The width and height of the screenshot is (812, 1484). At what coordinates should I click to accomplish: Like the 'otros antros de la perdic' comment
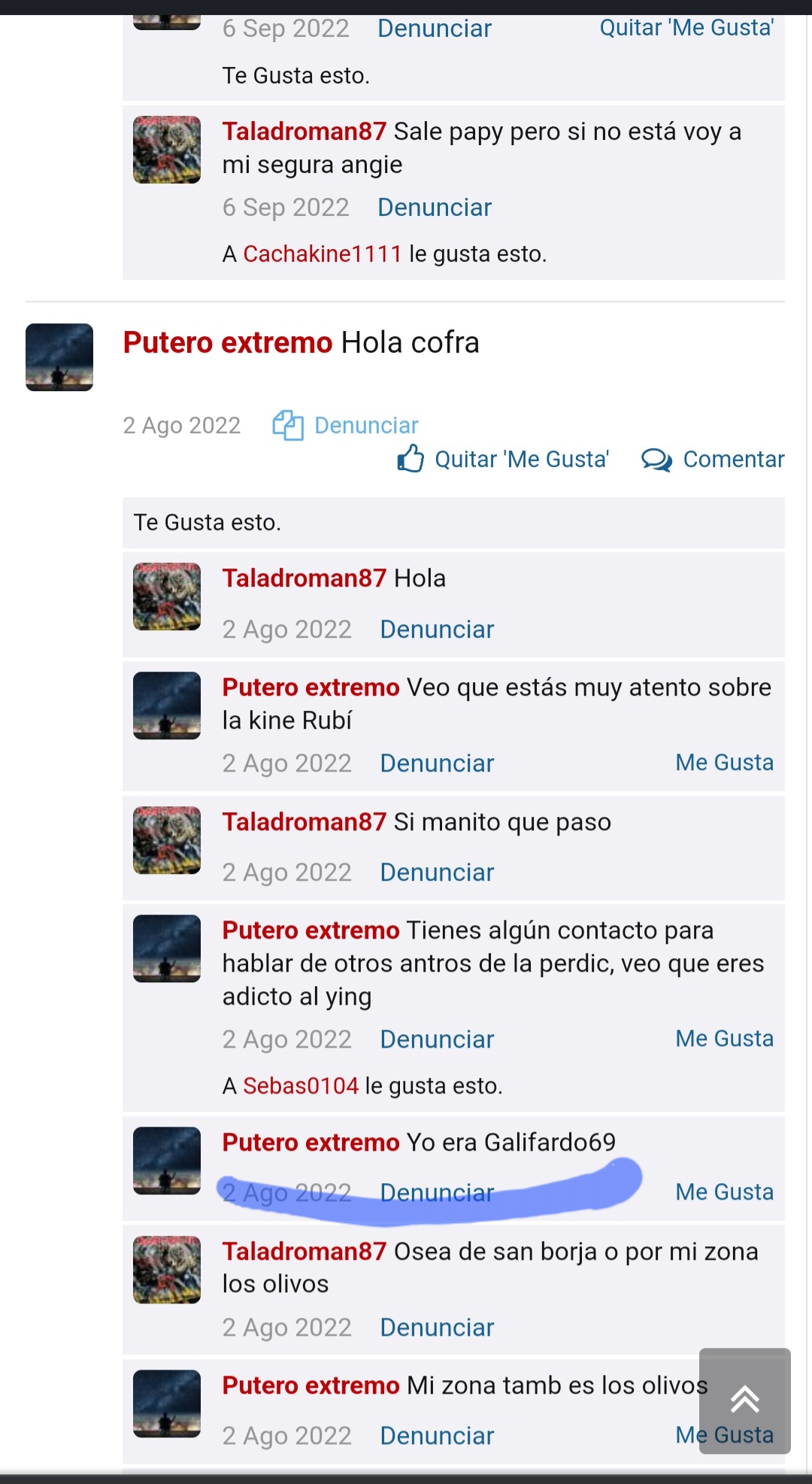pos(724,1039)
